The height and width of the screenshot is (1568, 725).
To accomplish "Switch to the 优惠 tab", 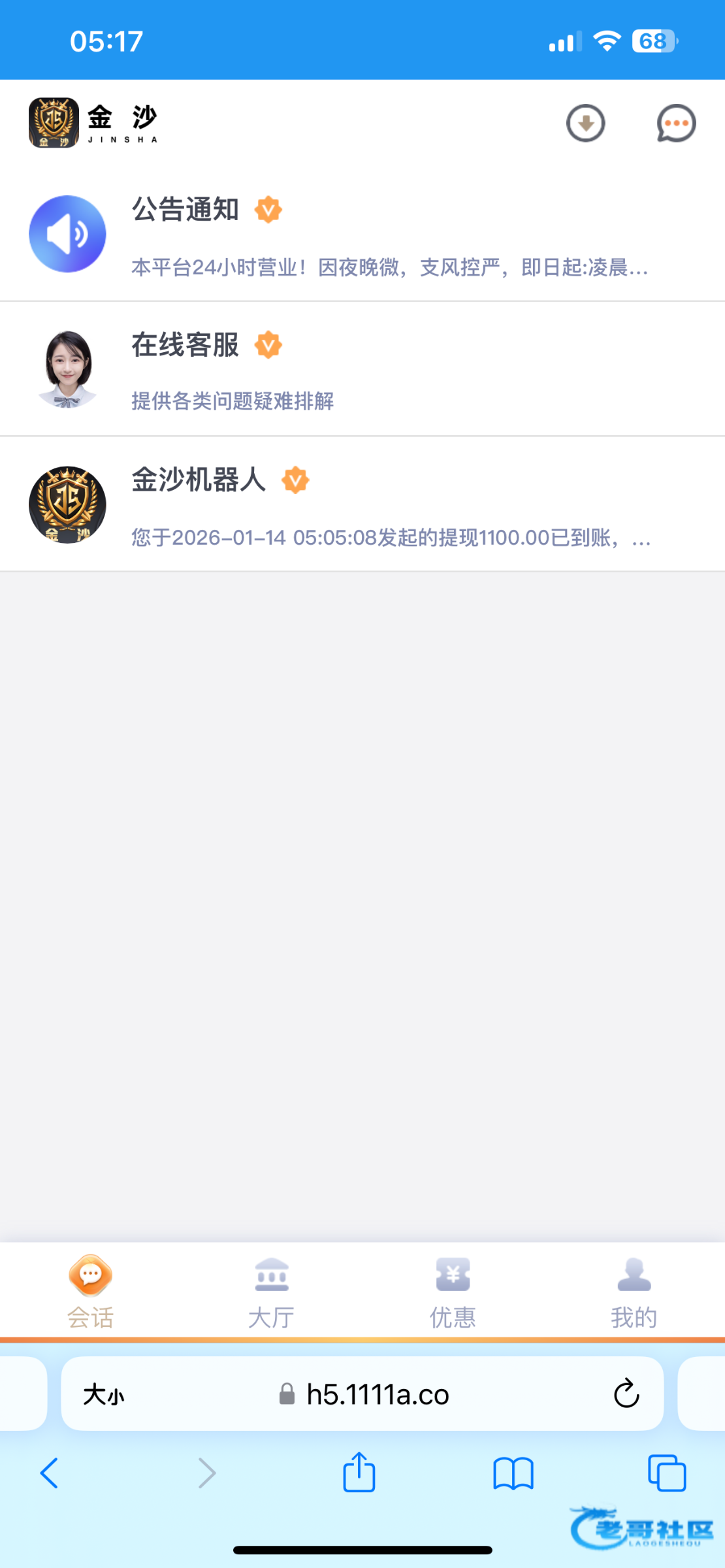I will [x=453, y=1292].
